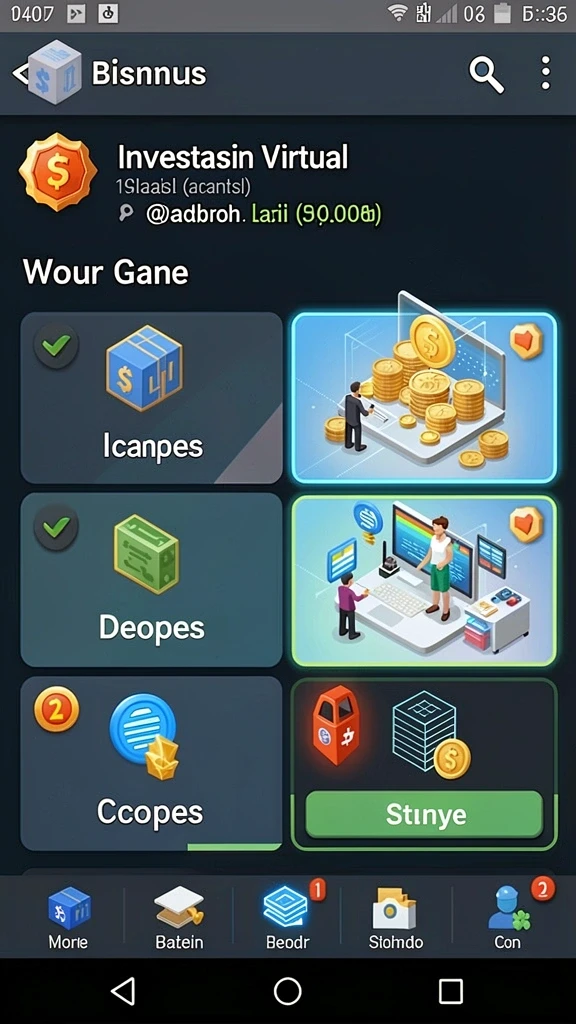Open the search magnifier icon

tap(487, 74)
